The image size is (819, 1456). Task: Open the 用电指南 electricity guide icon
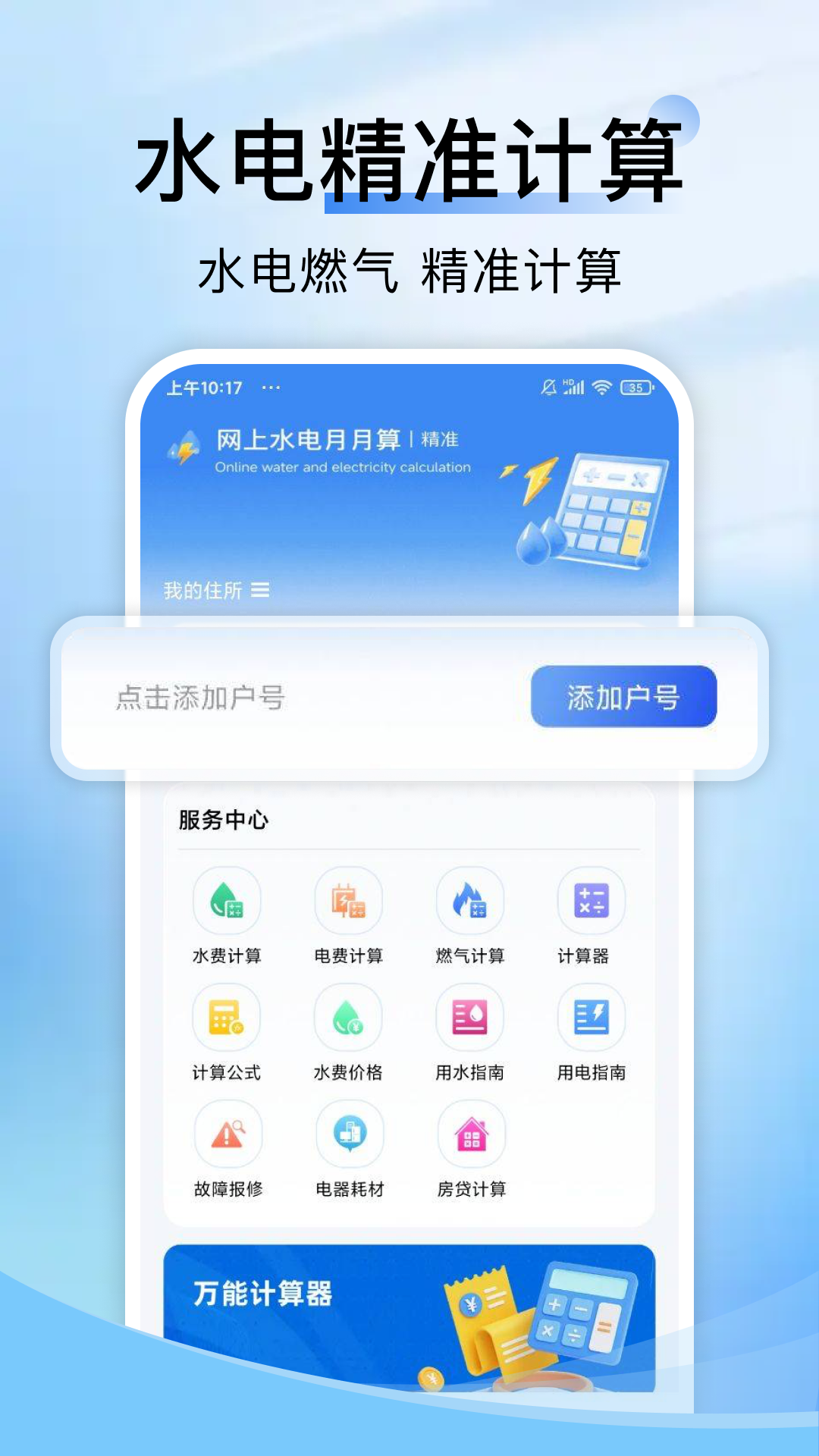pyautogui.click(x=592, y=1018)
